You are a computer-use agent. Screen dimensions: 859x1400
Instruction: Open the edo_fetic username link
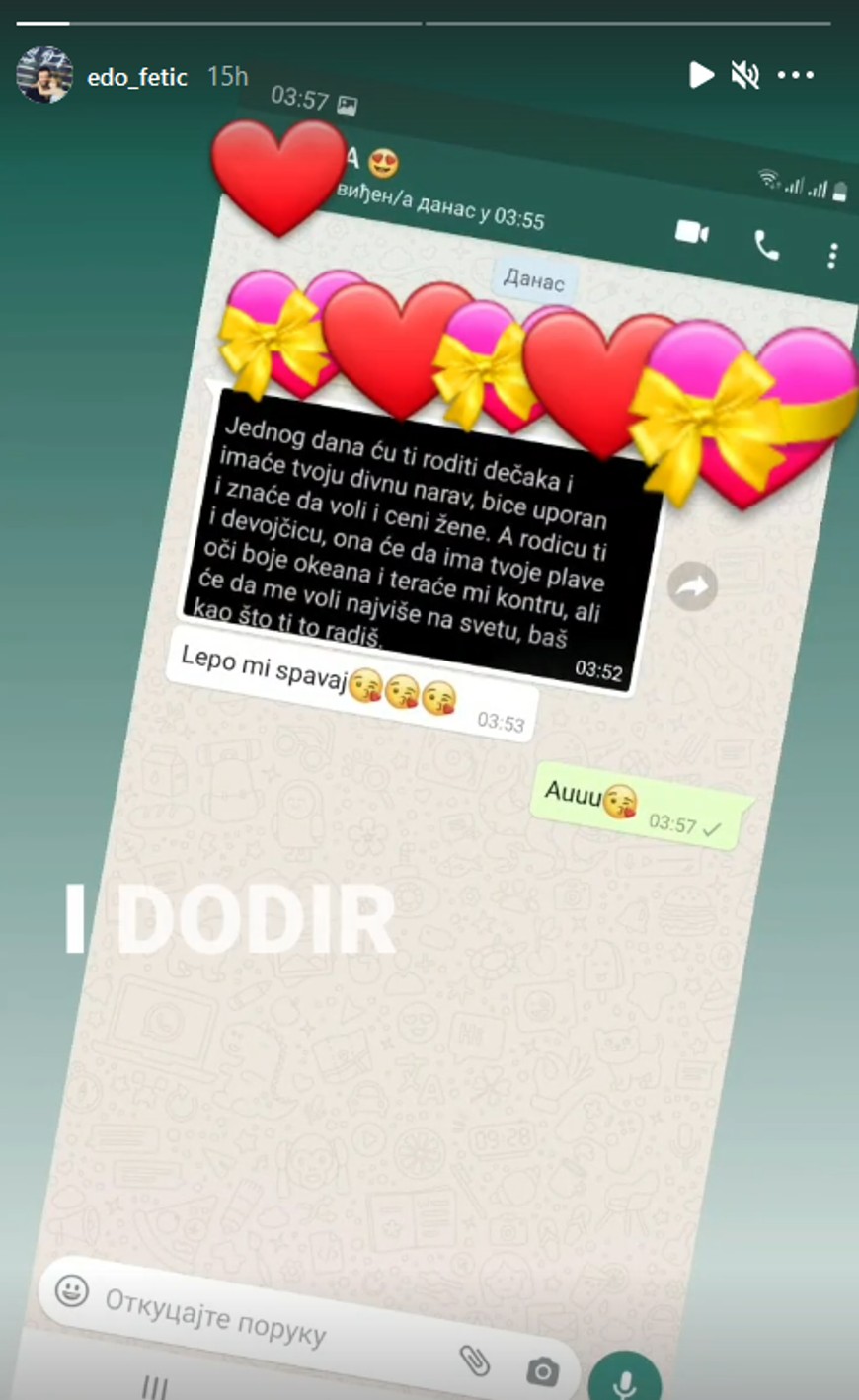click(x=136, y=77)
